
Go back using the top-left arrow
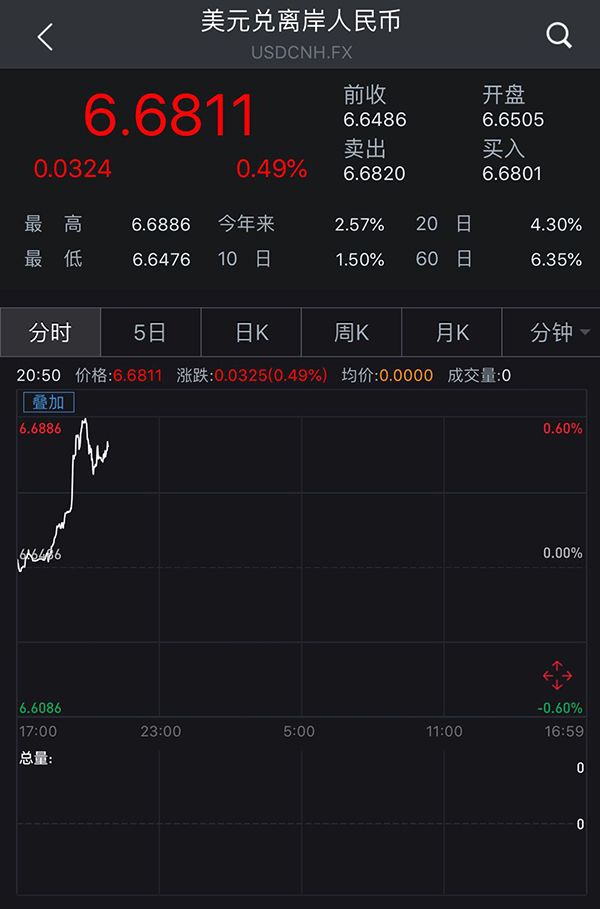point(45,37)
